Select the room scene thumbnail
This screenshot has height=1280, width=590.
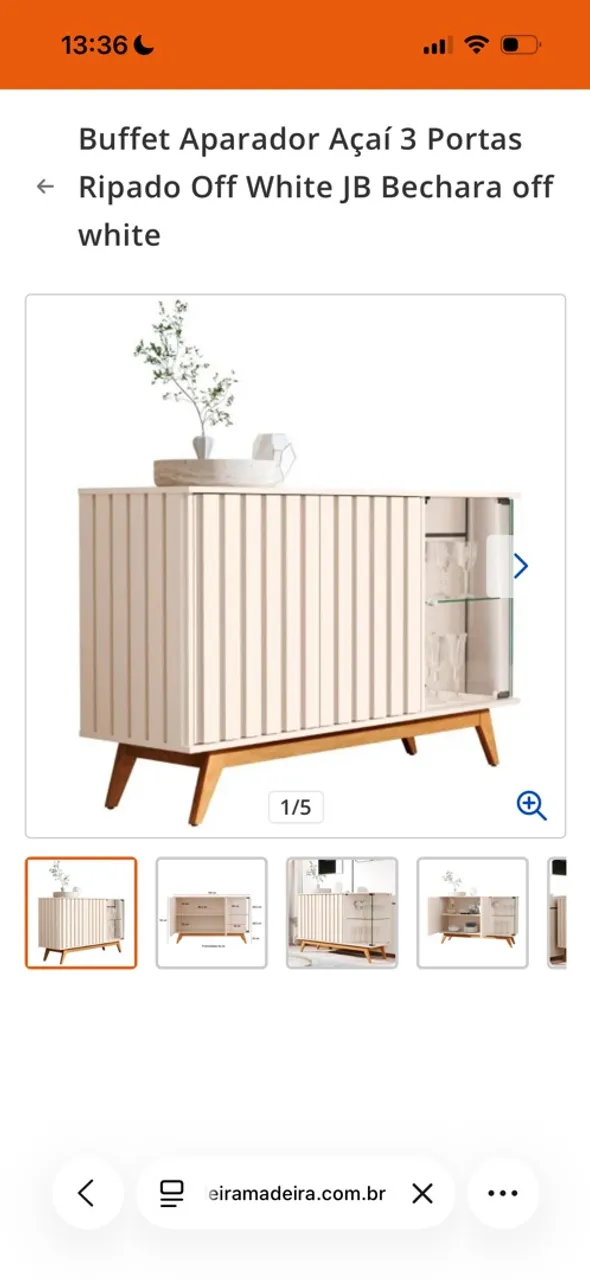click(x=342, y=913)
